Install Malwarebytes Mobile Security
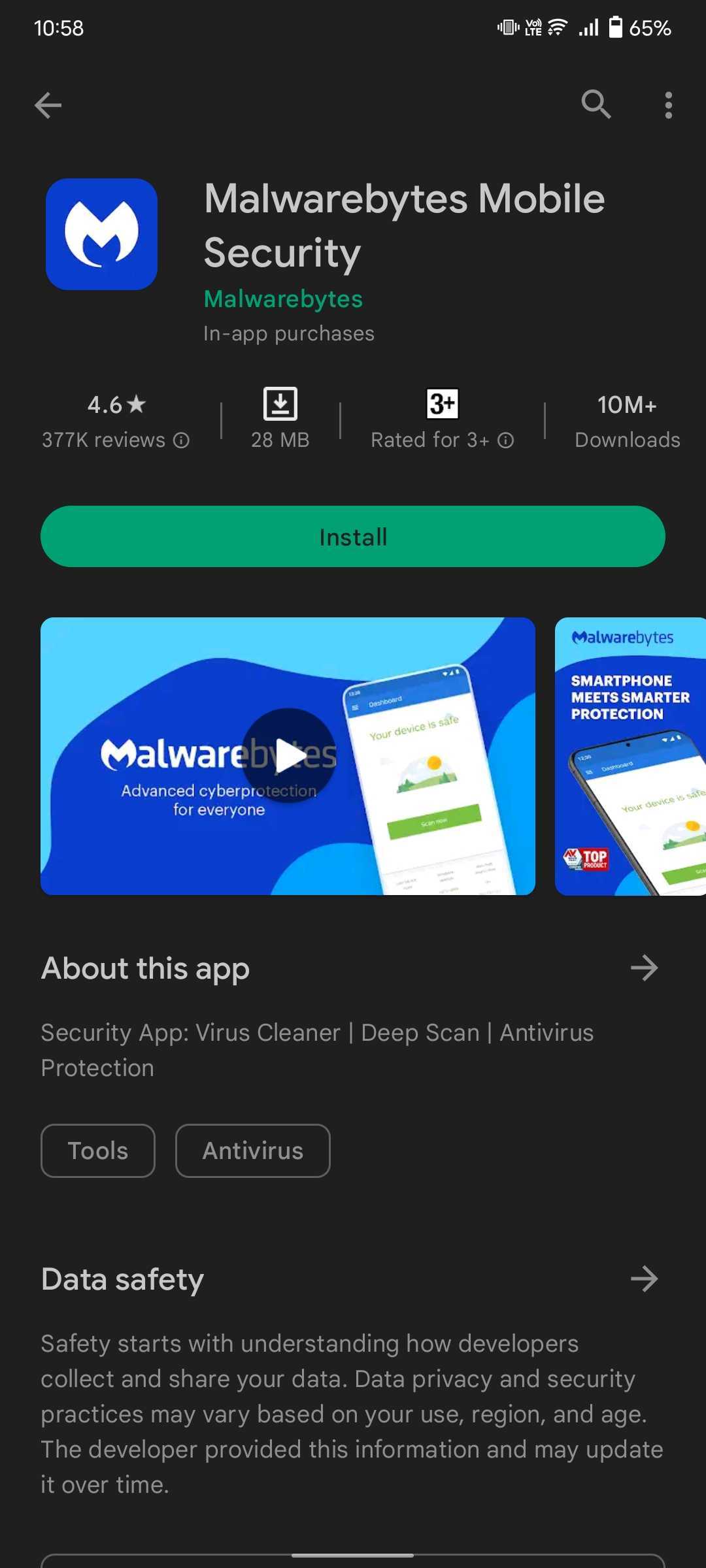This screenshot has width=706, height=1568. point(353,536)
